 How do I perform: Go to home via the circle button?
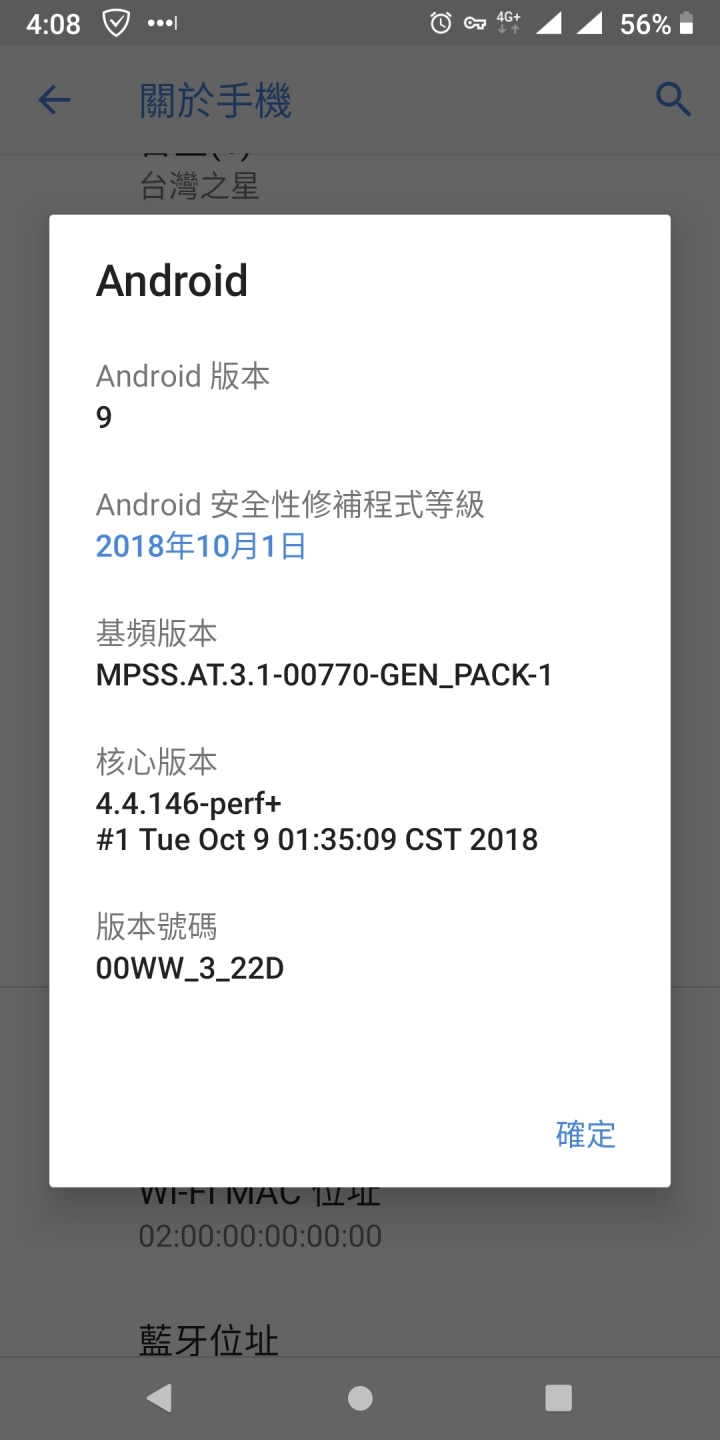tap(360, 1397)
